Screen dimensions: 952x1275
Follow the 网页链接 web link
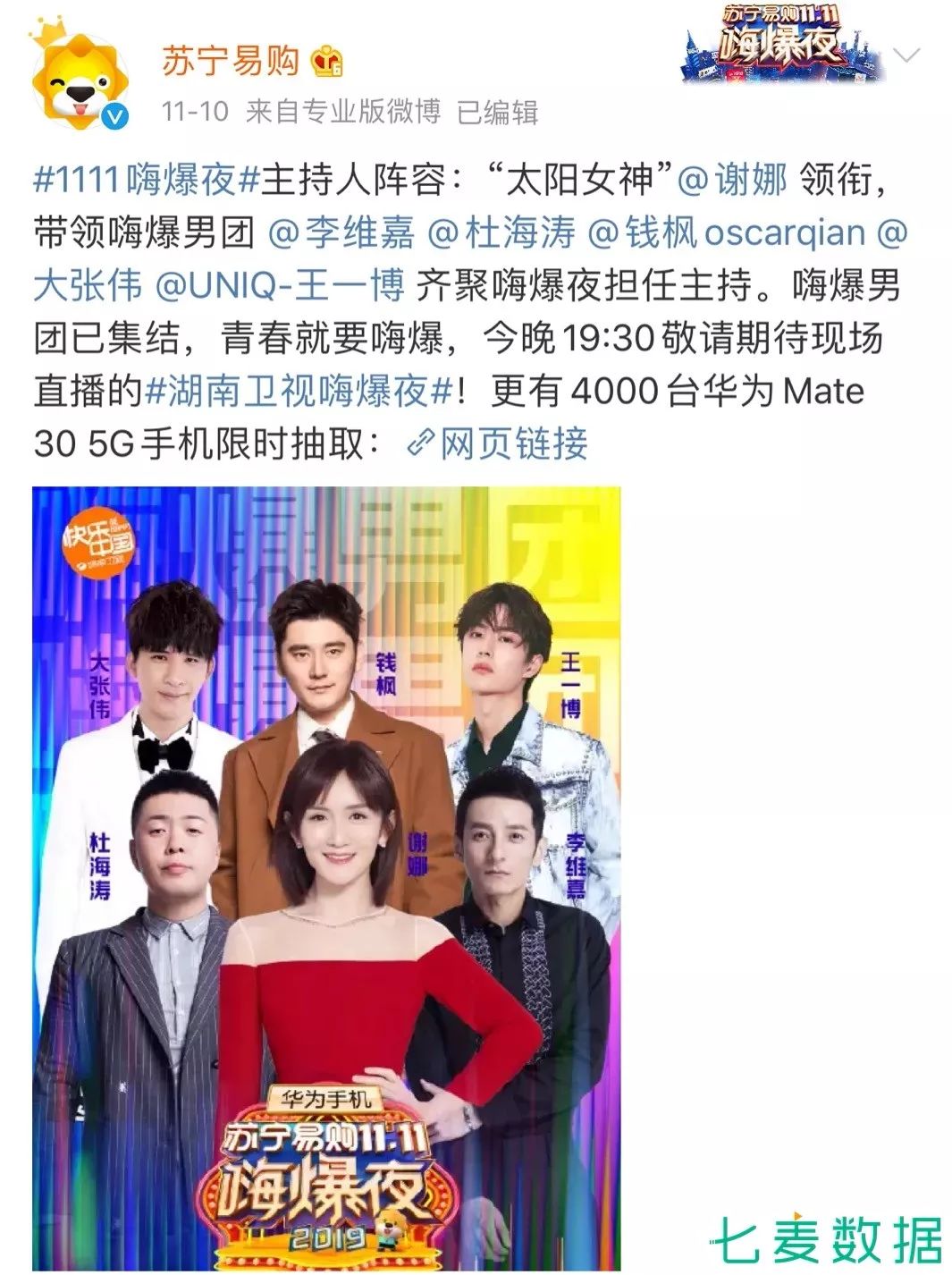497,443
